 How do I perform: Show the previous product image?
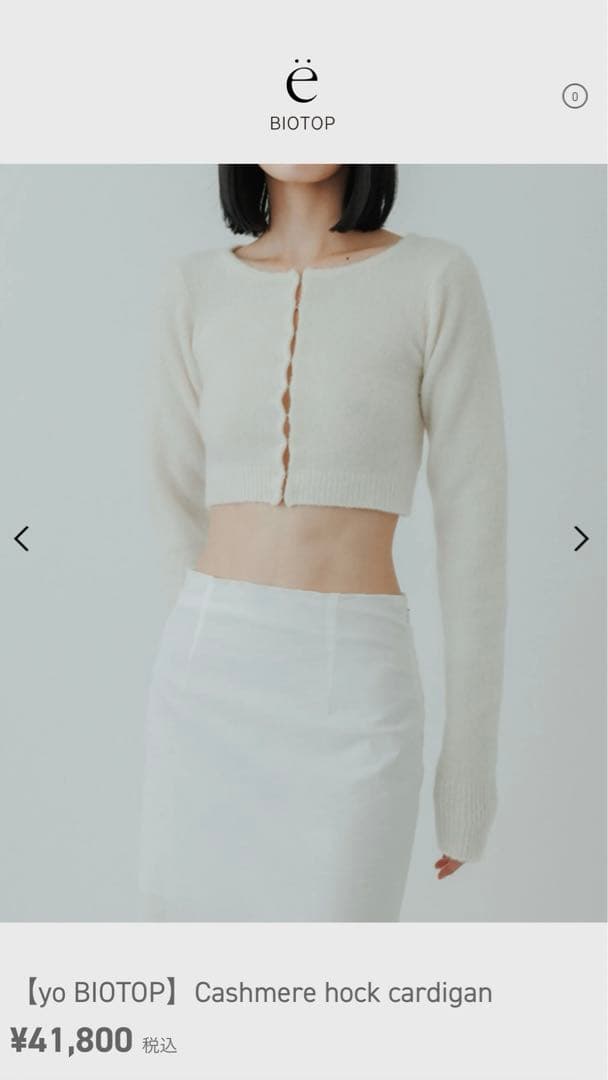22,539
